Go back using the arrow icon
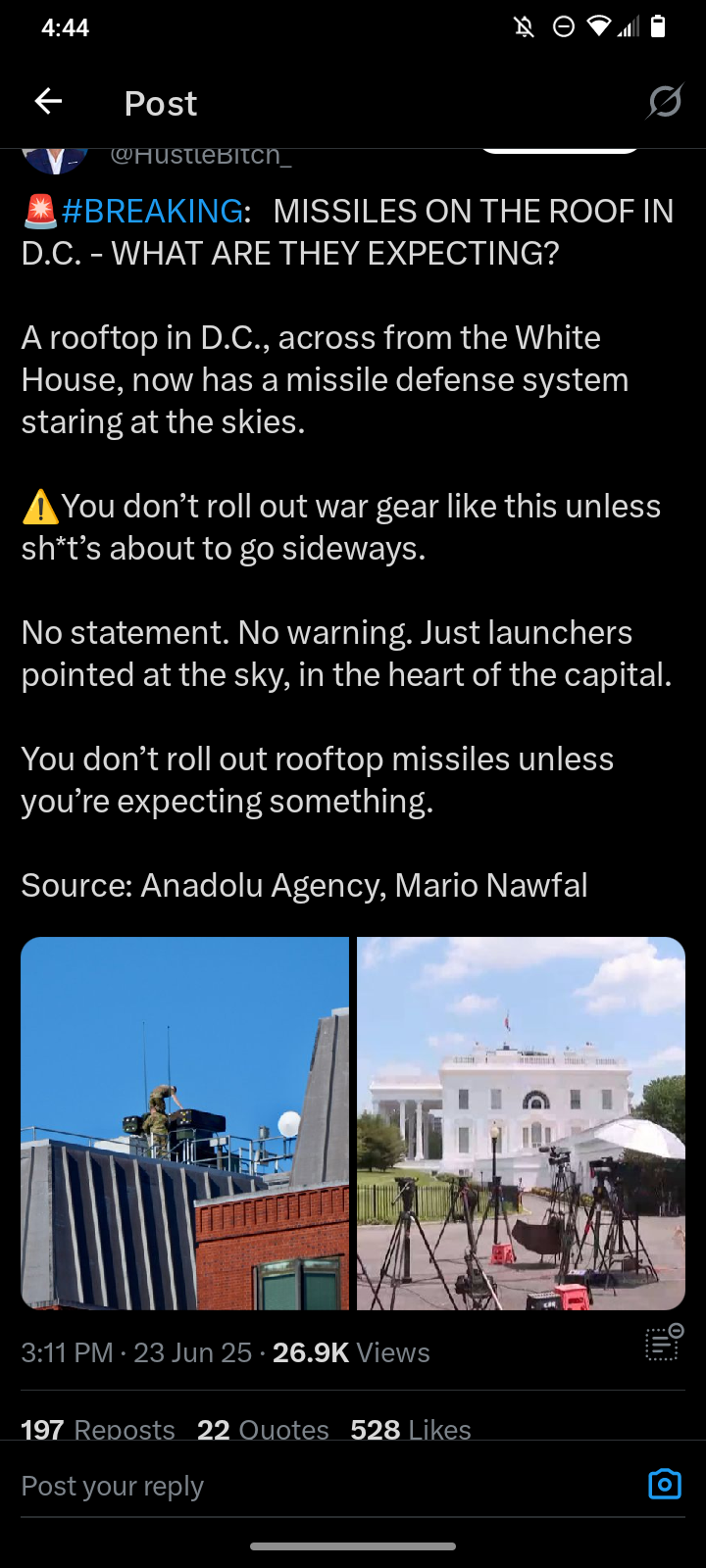 pos(48,101)
